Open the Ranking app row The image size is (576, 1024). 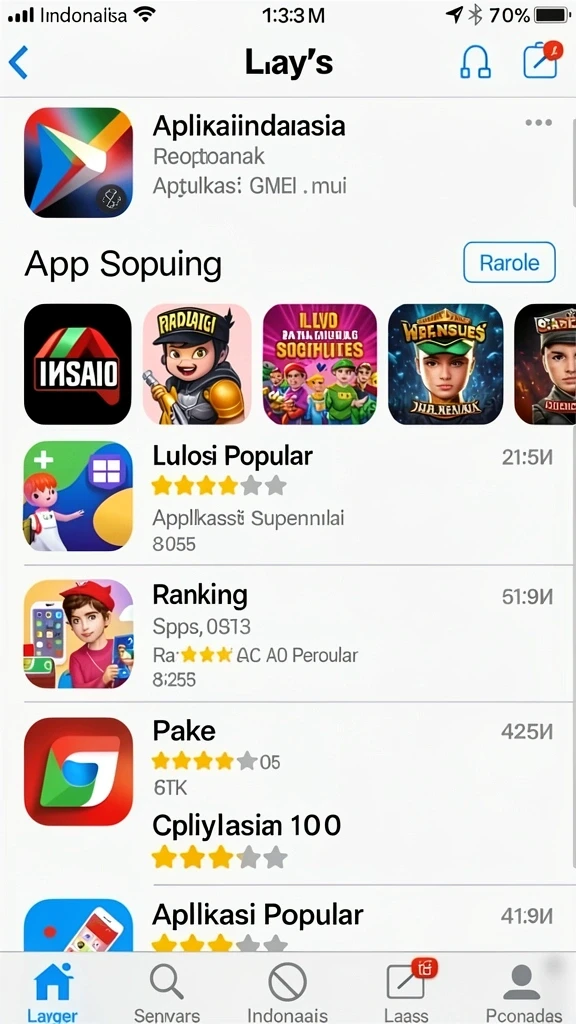pos(288,633)
